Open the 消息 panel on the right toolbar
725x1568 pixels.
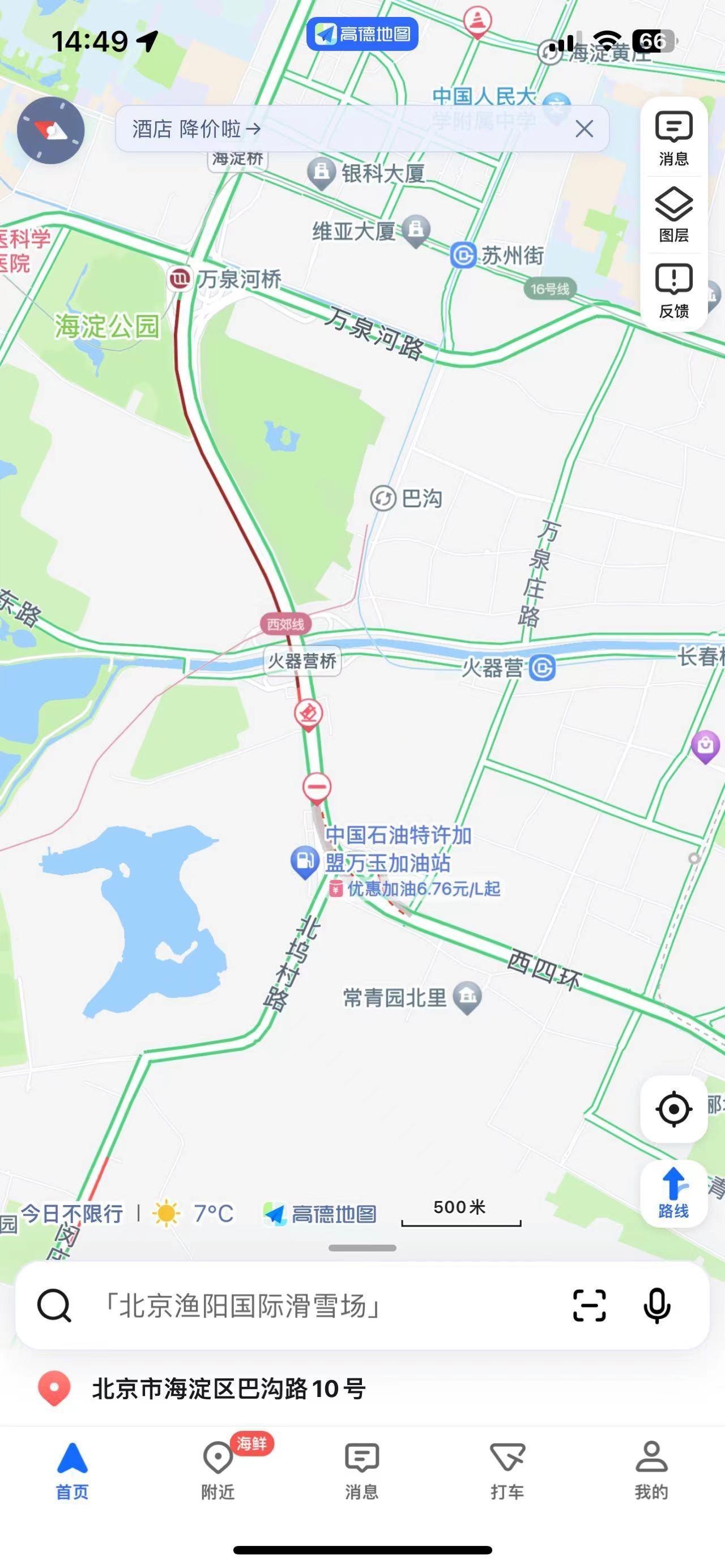pyautogui.click(x=673, y=139)
